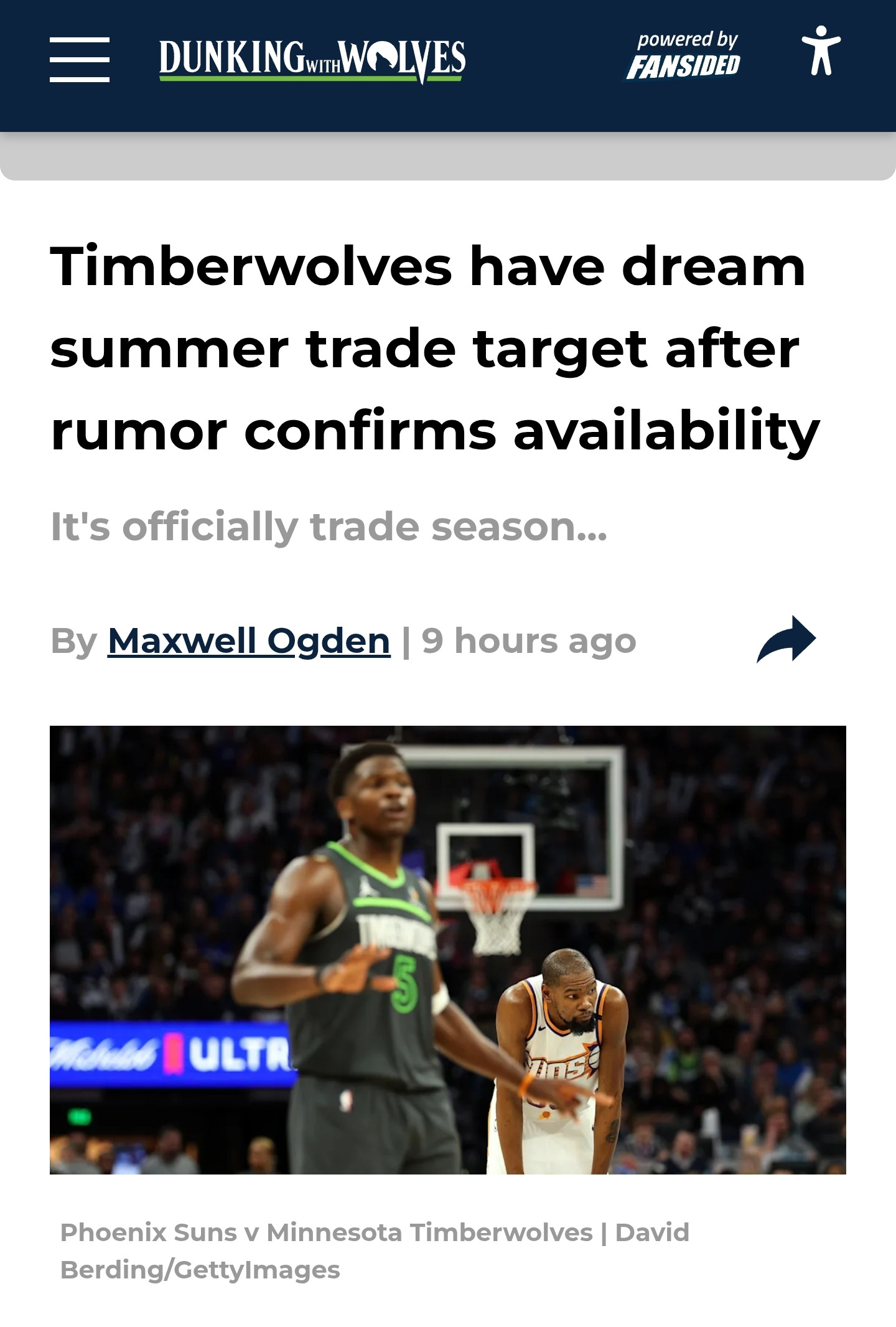Go to Dunking With Wolves homepage

(312, 60)
